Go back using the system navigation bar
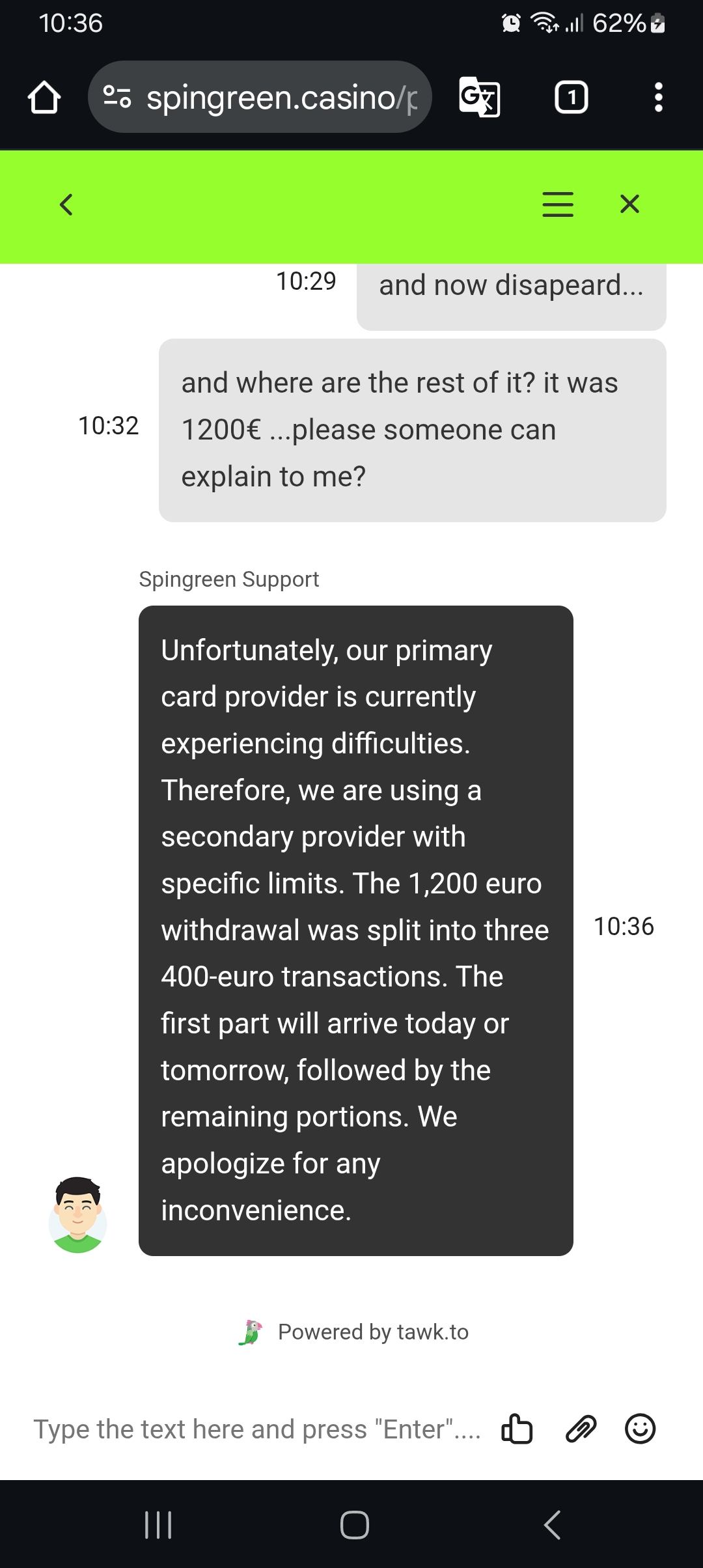 pyautogui.click(x=552, y=1525)
